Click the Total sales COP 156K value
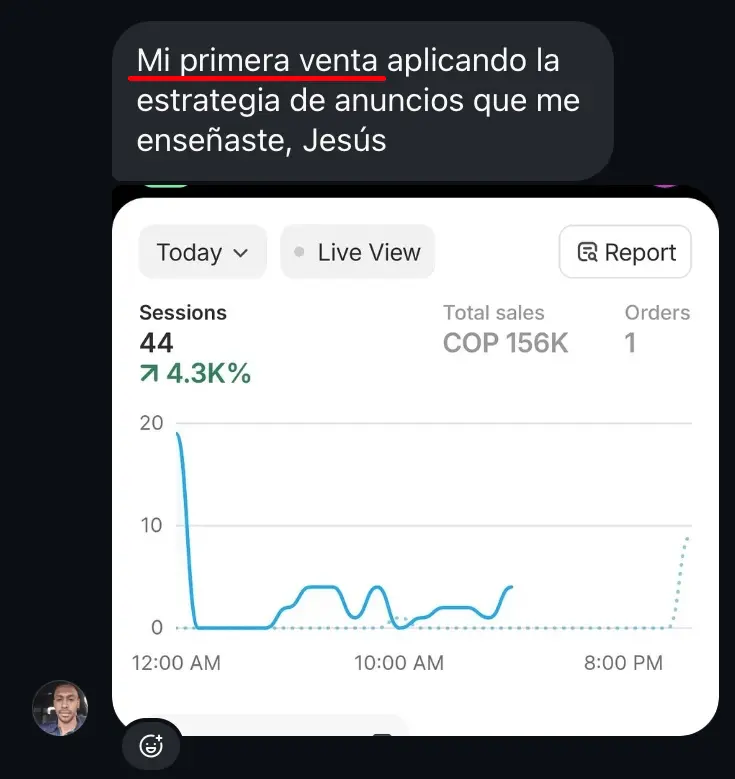Screen dimensions: 735x779 pos(505,343)
